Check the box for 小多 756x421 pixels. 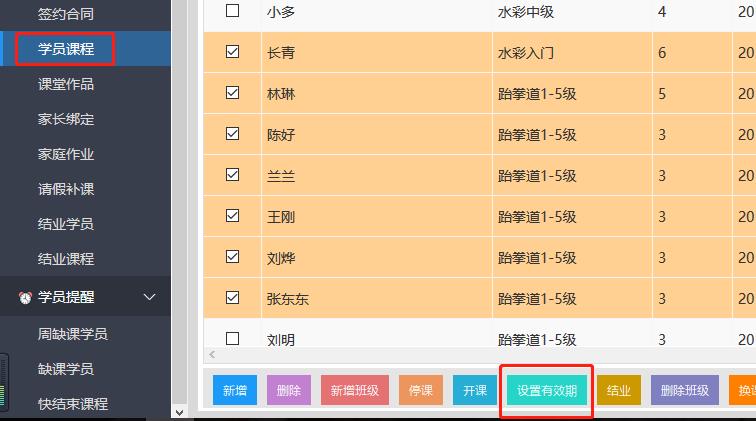[232, 11]
